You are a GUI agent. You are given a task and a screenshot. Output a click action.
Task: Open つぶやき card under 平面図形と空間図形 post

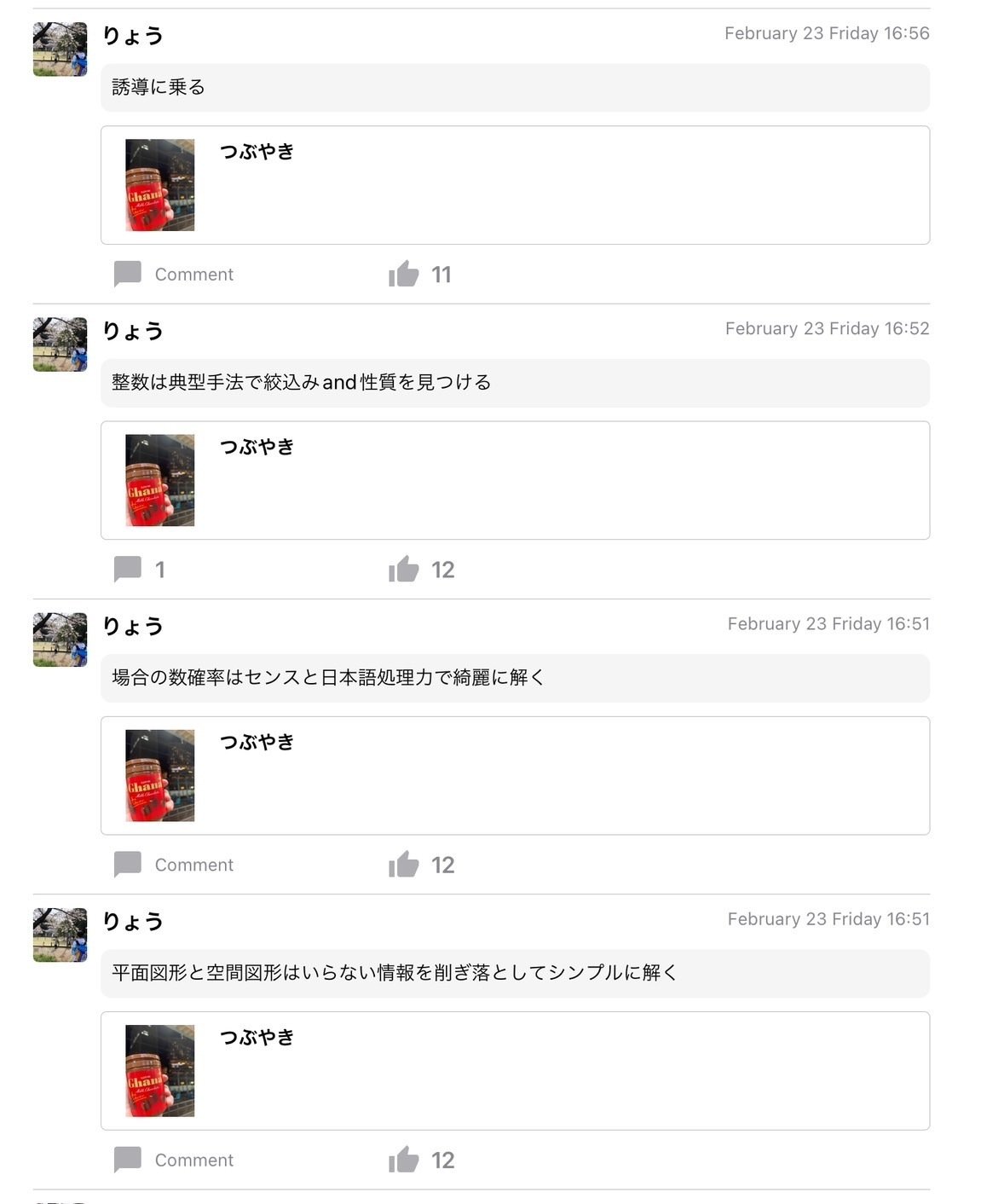515,1070
